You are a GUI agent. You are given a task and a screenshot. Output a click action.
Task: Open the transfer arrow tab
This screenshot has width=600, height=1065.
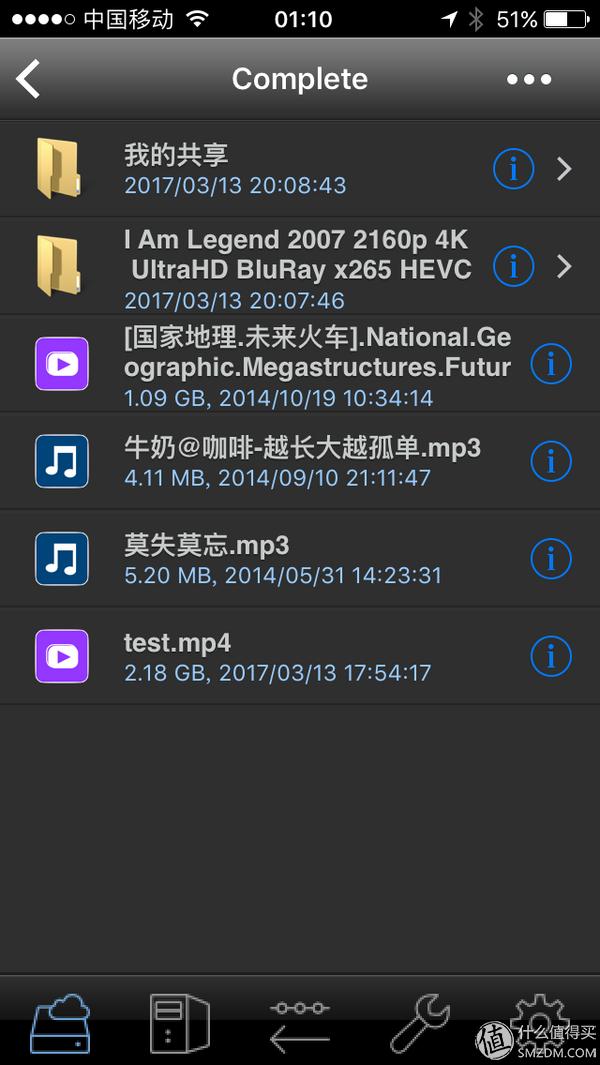coord(300,1022)
